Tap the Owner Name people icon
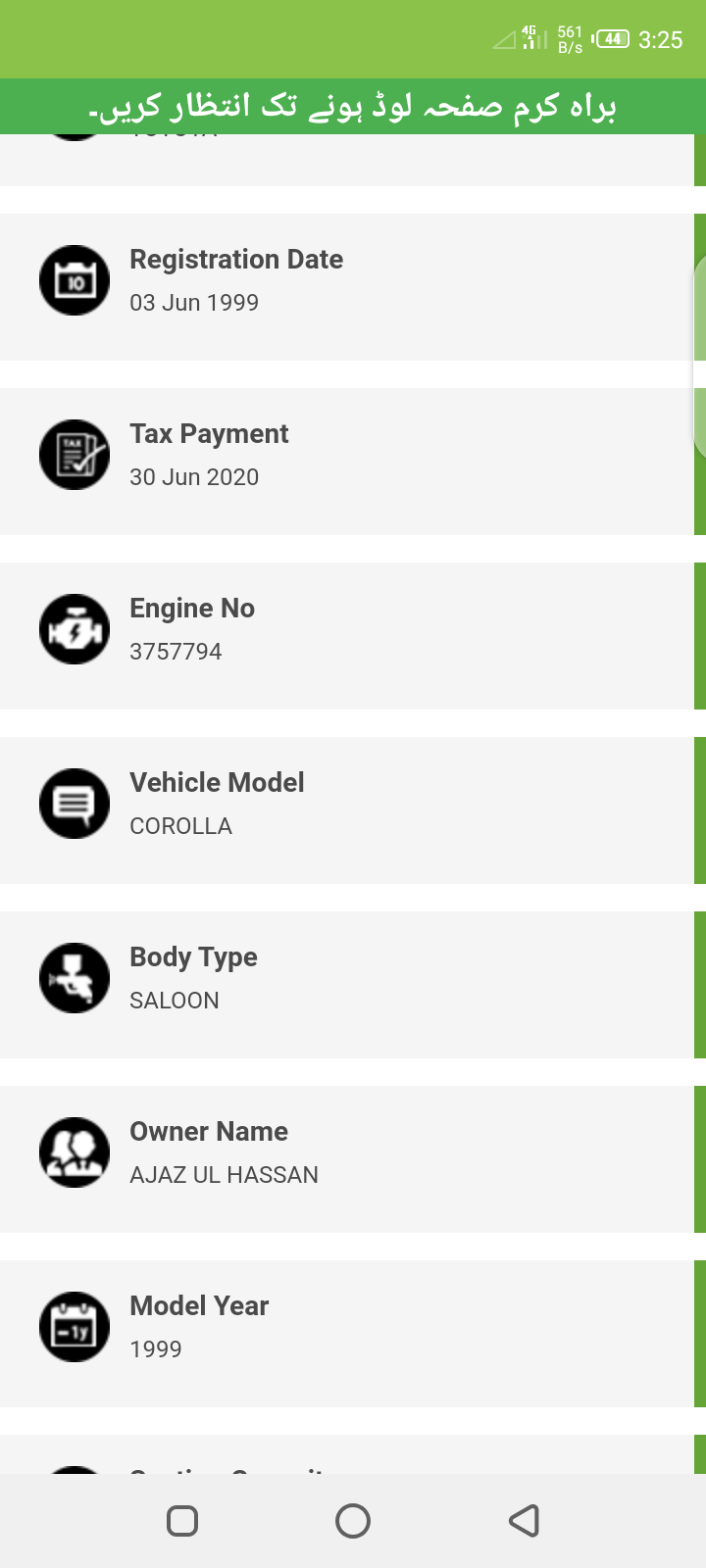This screenshot has height=1568, width=706. 74,1152
